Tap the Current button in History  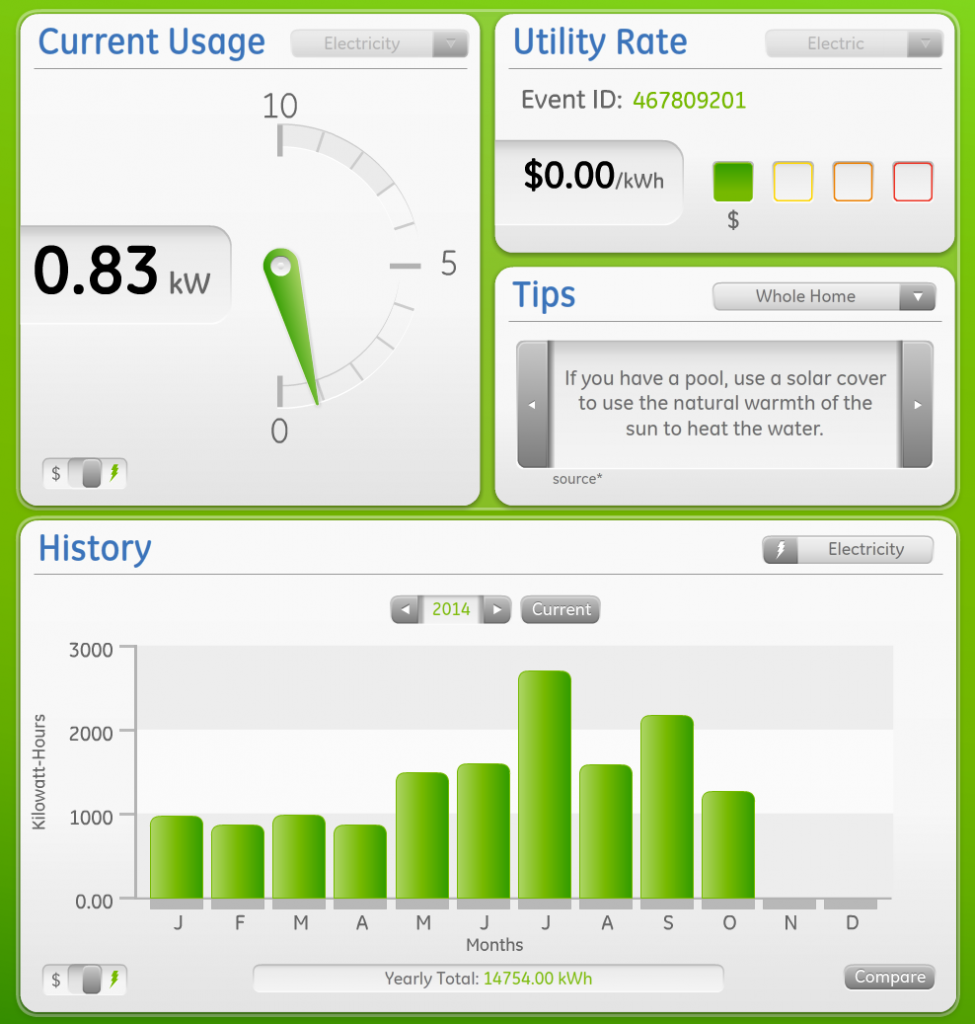pyautogui.click(x=560, y=609)
